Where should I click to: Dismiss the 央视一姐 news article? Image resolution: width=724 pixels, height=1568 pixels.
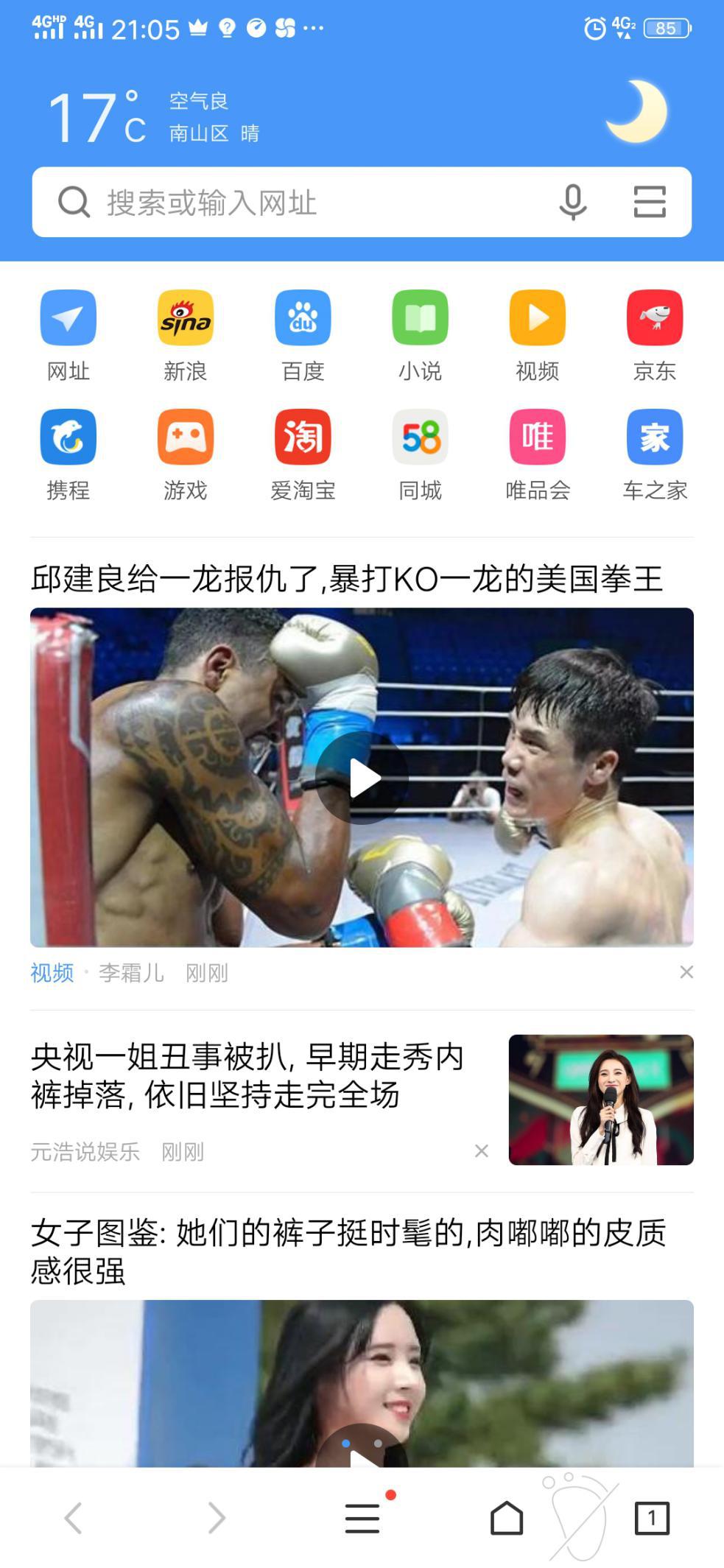pos(482,1150)
